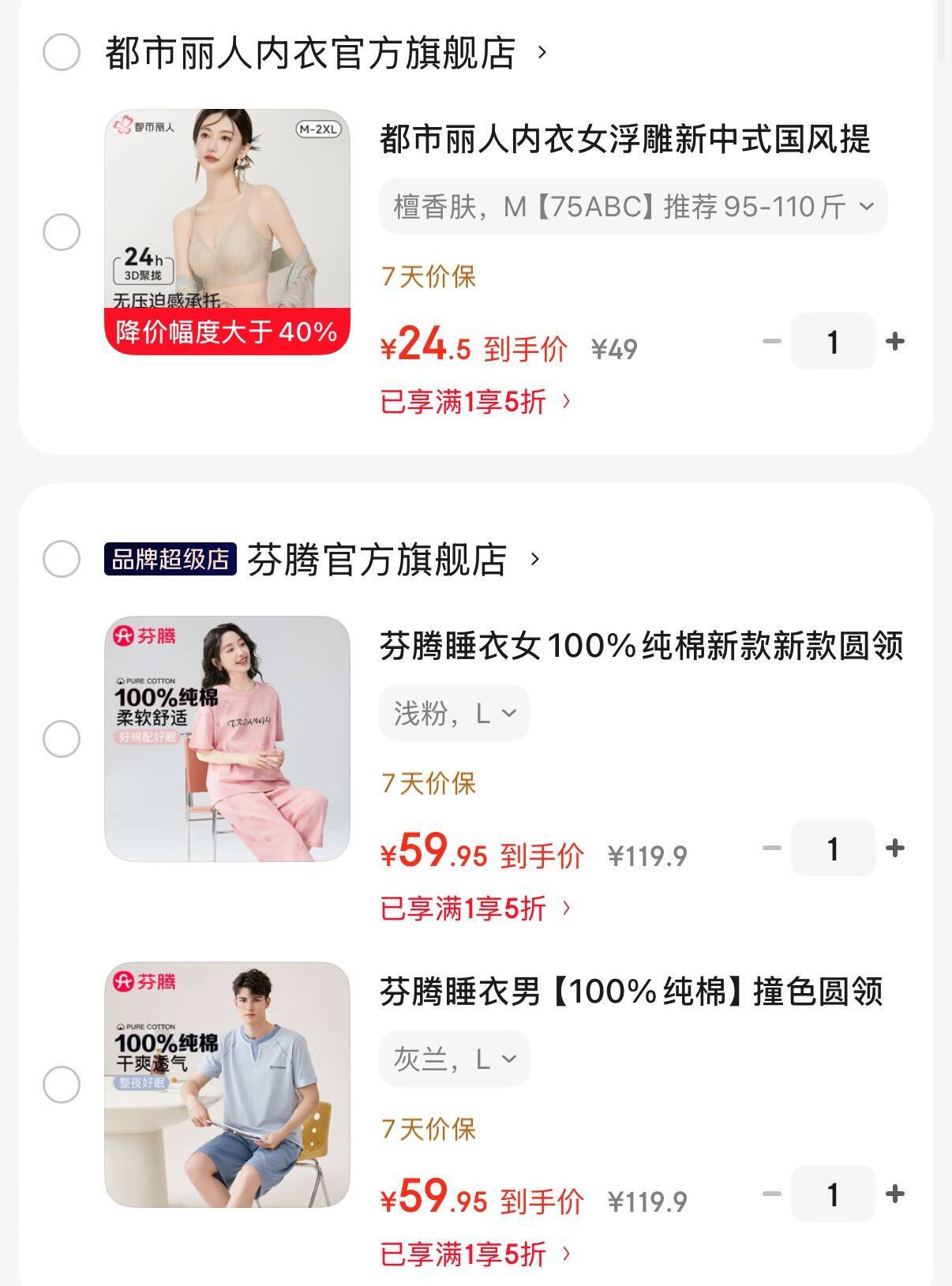Screen dimensions: 952x1286
Task: Visit the 芬腾官方旗舰店 store page
Action: (x=377, y=560)
